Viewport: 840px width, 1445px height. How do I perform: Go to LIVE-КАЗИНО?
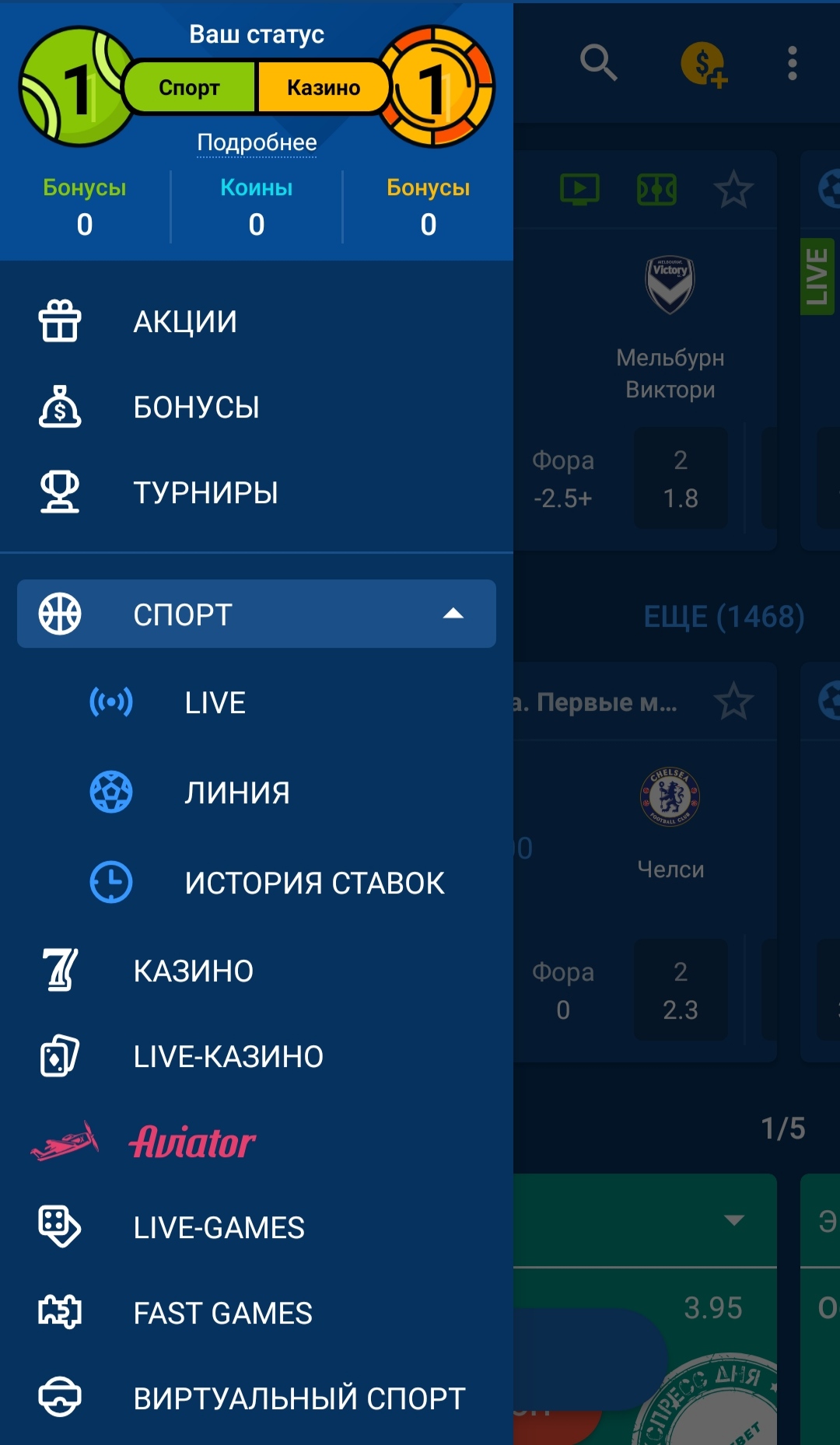coord(257,1056)
